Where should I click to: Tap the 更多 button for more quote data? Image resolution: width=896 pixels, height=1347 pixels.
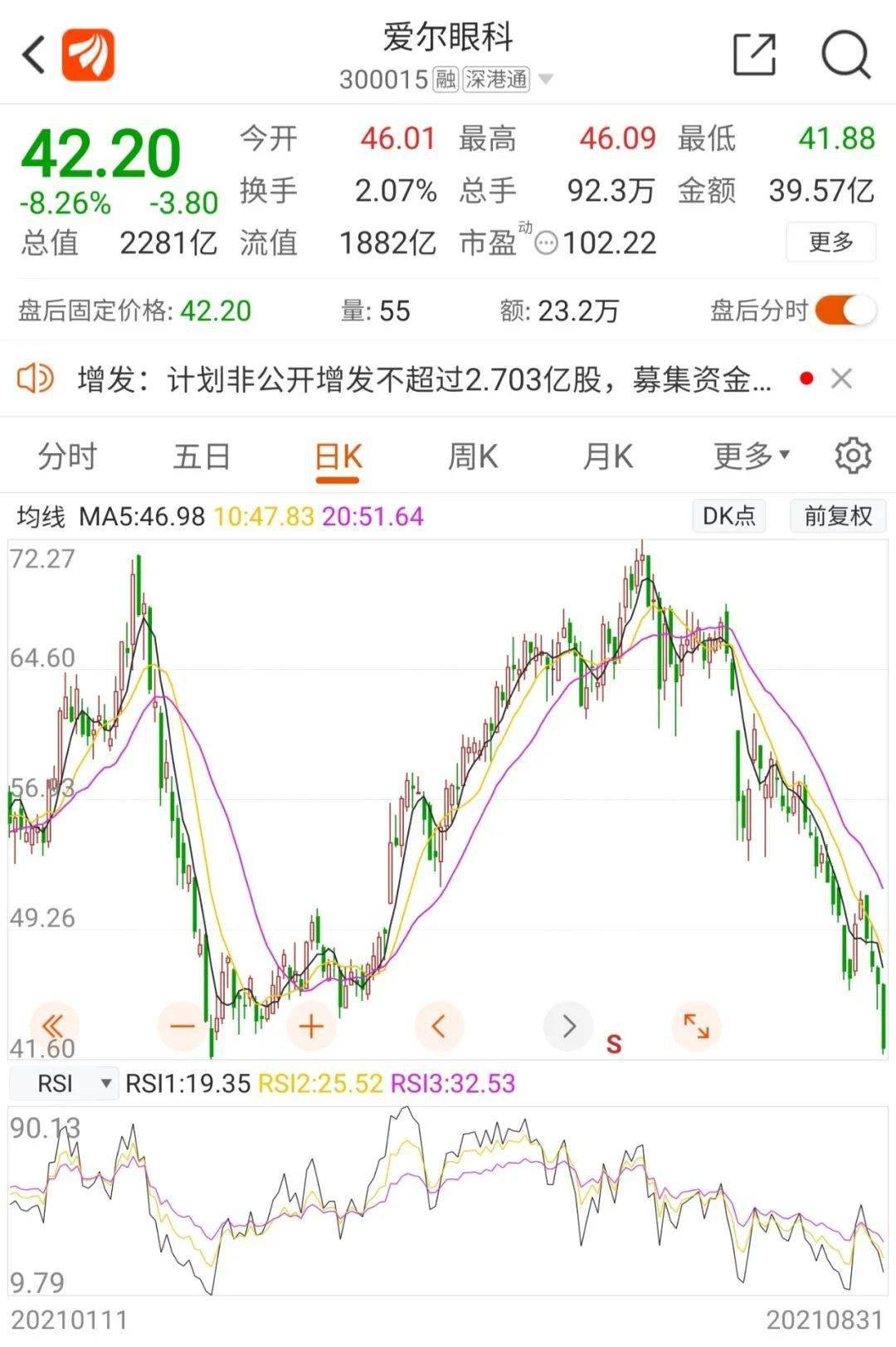point(830,242)
